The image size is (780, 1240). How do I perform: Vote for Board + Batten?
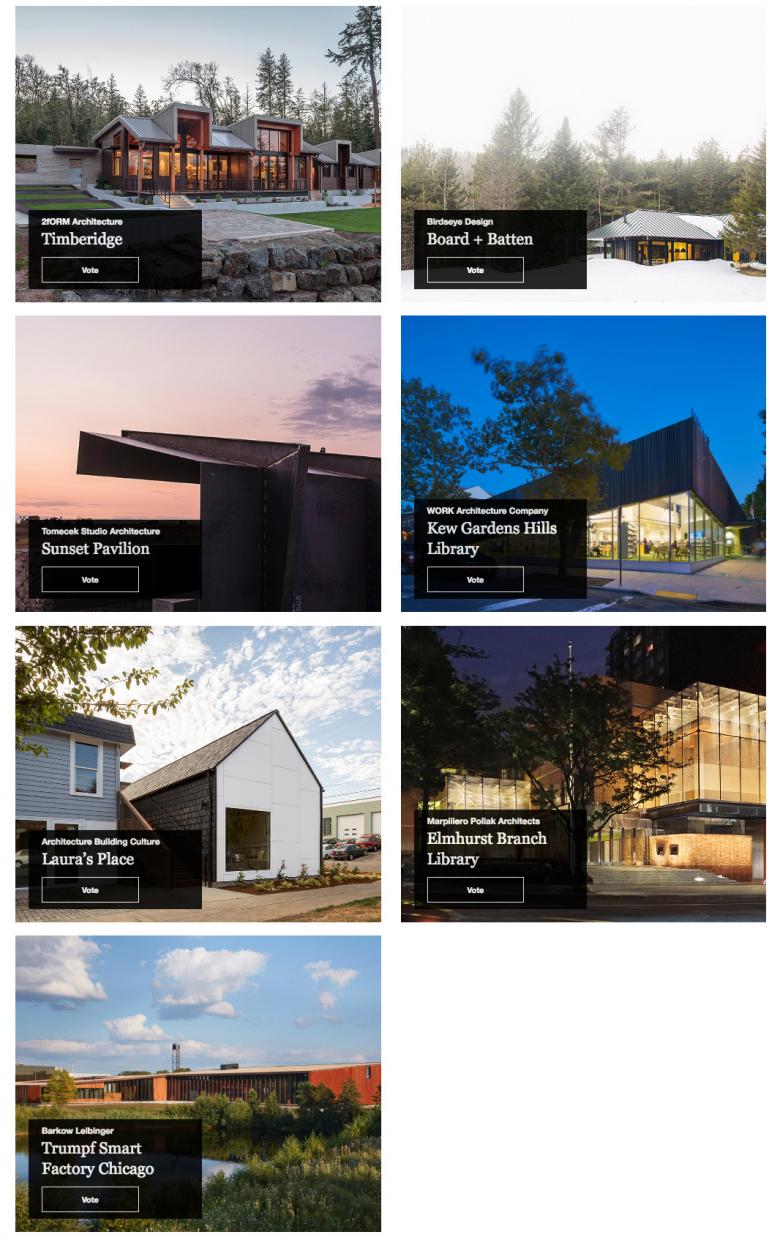coord(475,270)
